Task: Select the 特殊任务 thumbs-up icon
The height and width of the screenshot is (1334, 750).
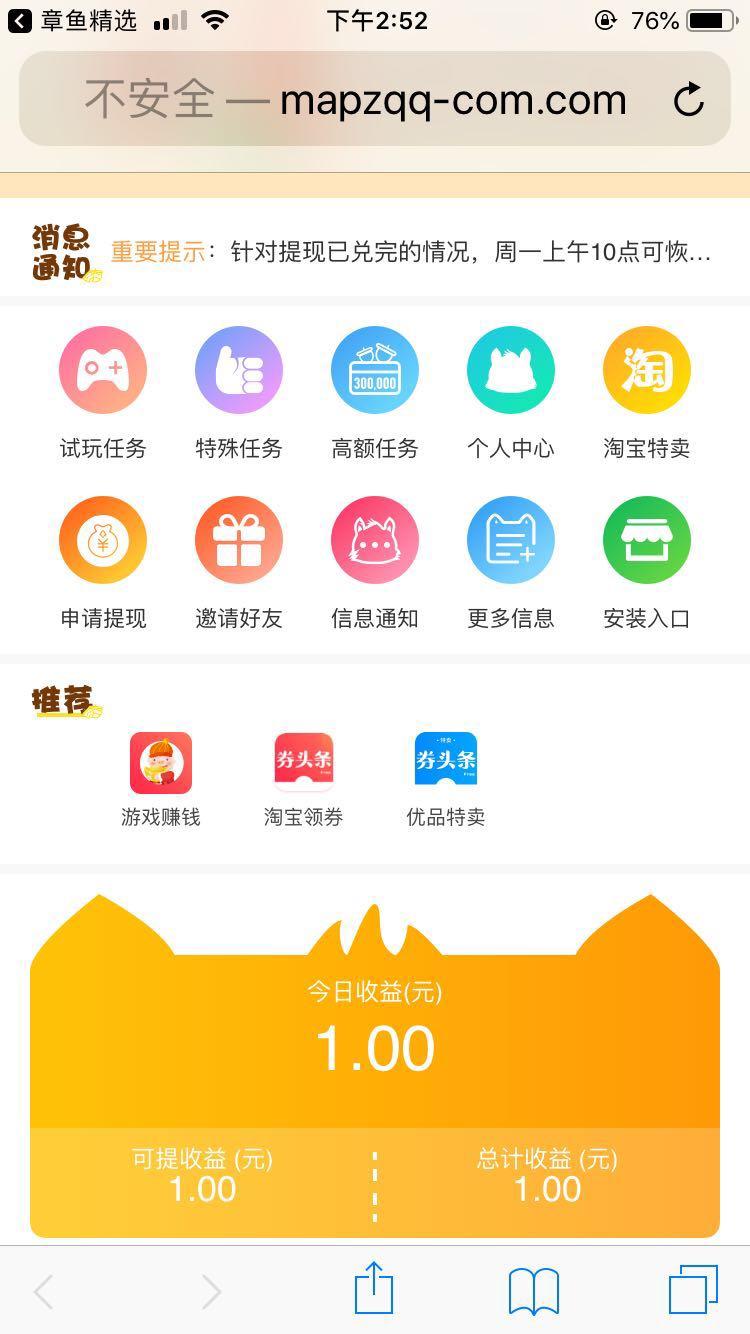Action: (239, 369)
